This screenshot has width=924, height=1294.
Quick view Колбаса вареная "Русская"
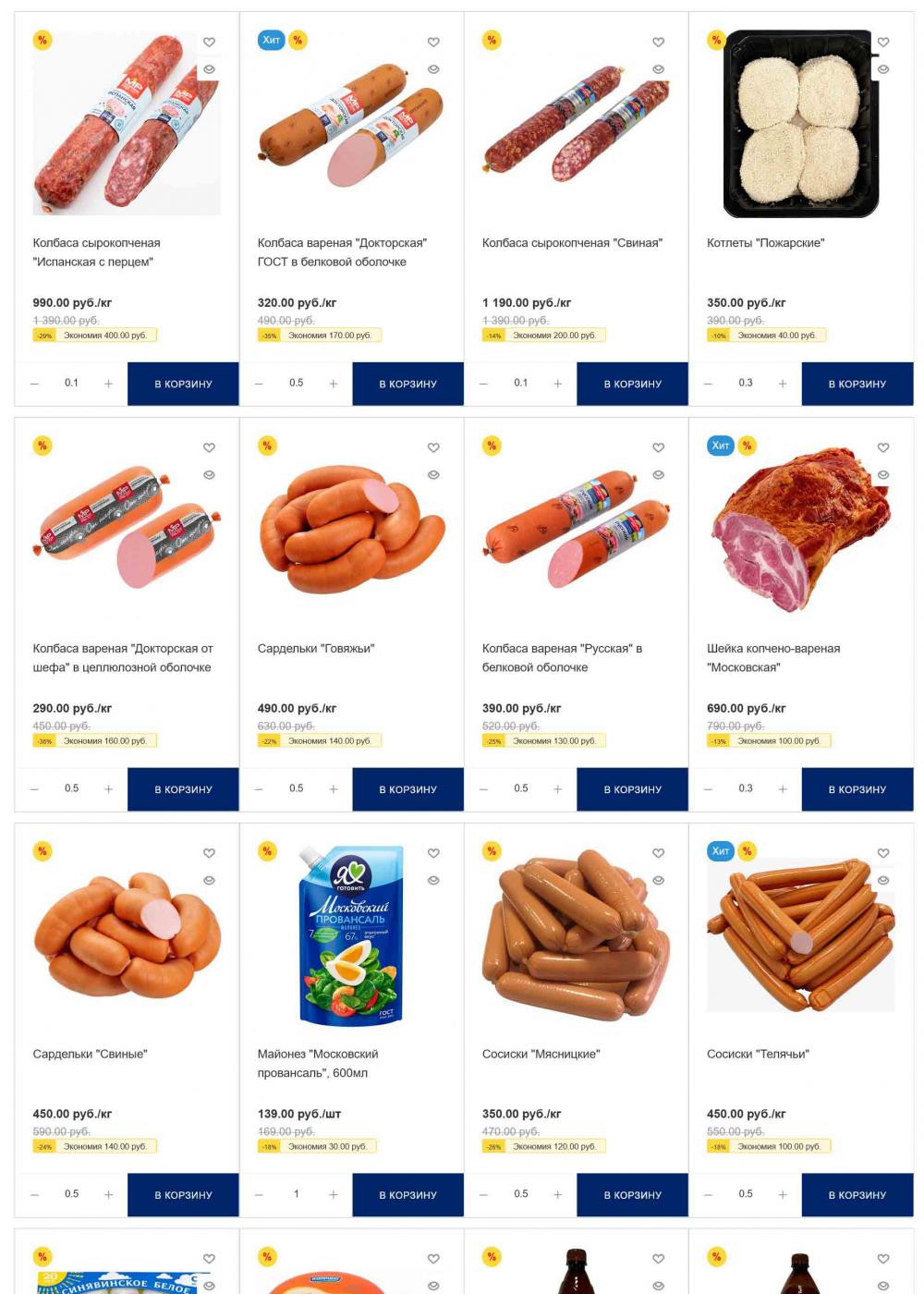(x=658, y=475)
